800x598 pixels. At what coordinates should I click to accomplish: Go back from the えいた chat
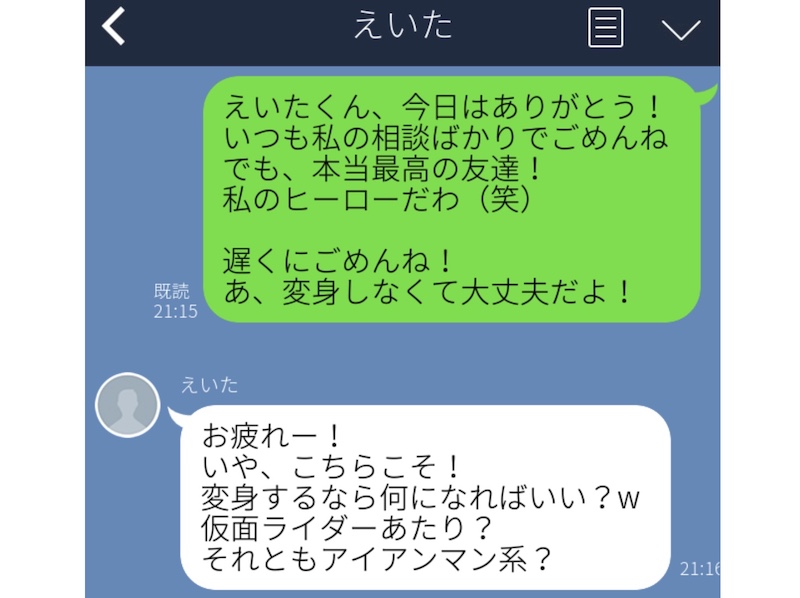coord(114,27)
